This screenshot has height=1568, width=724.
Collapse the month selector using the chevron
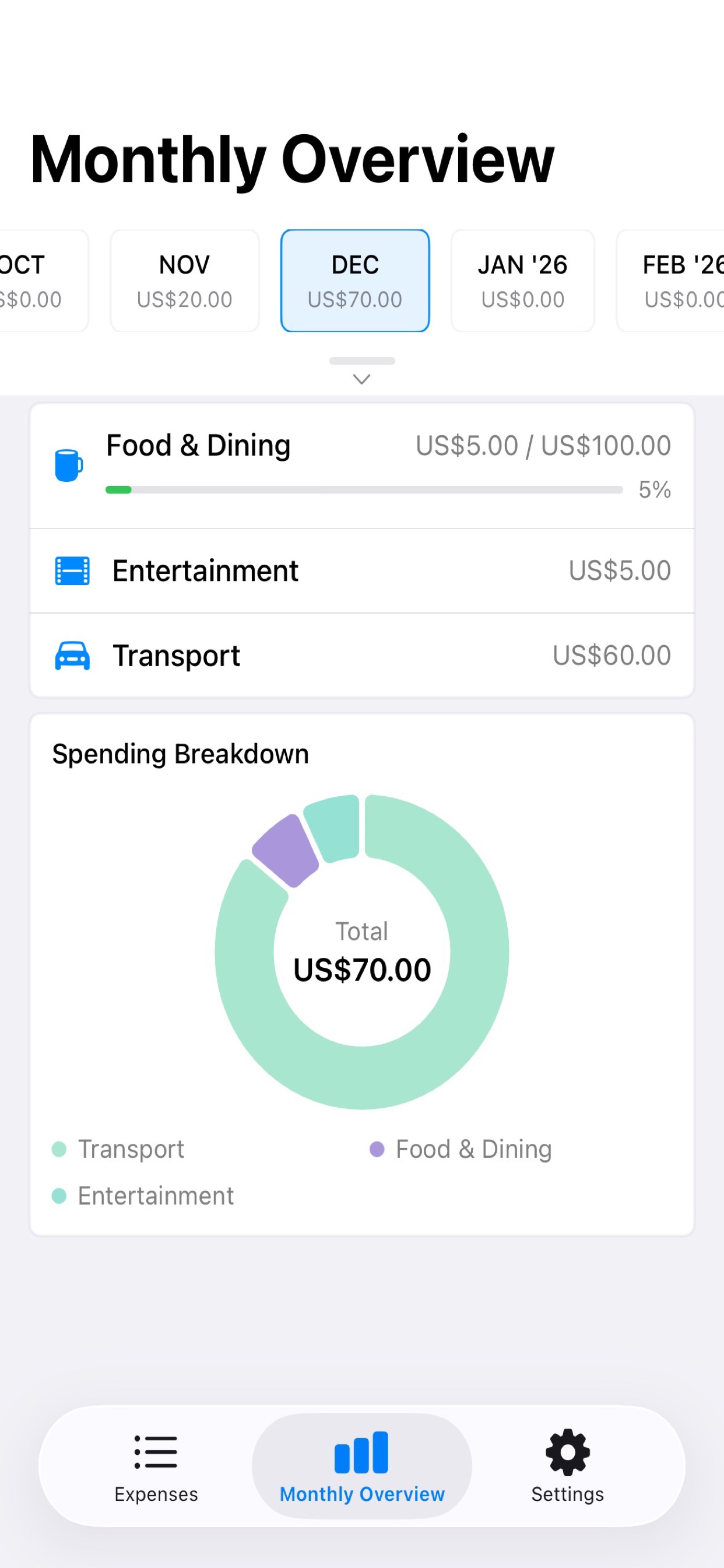tap(361, 379)
